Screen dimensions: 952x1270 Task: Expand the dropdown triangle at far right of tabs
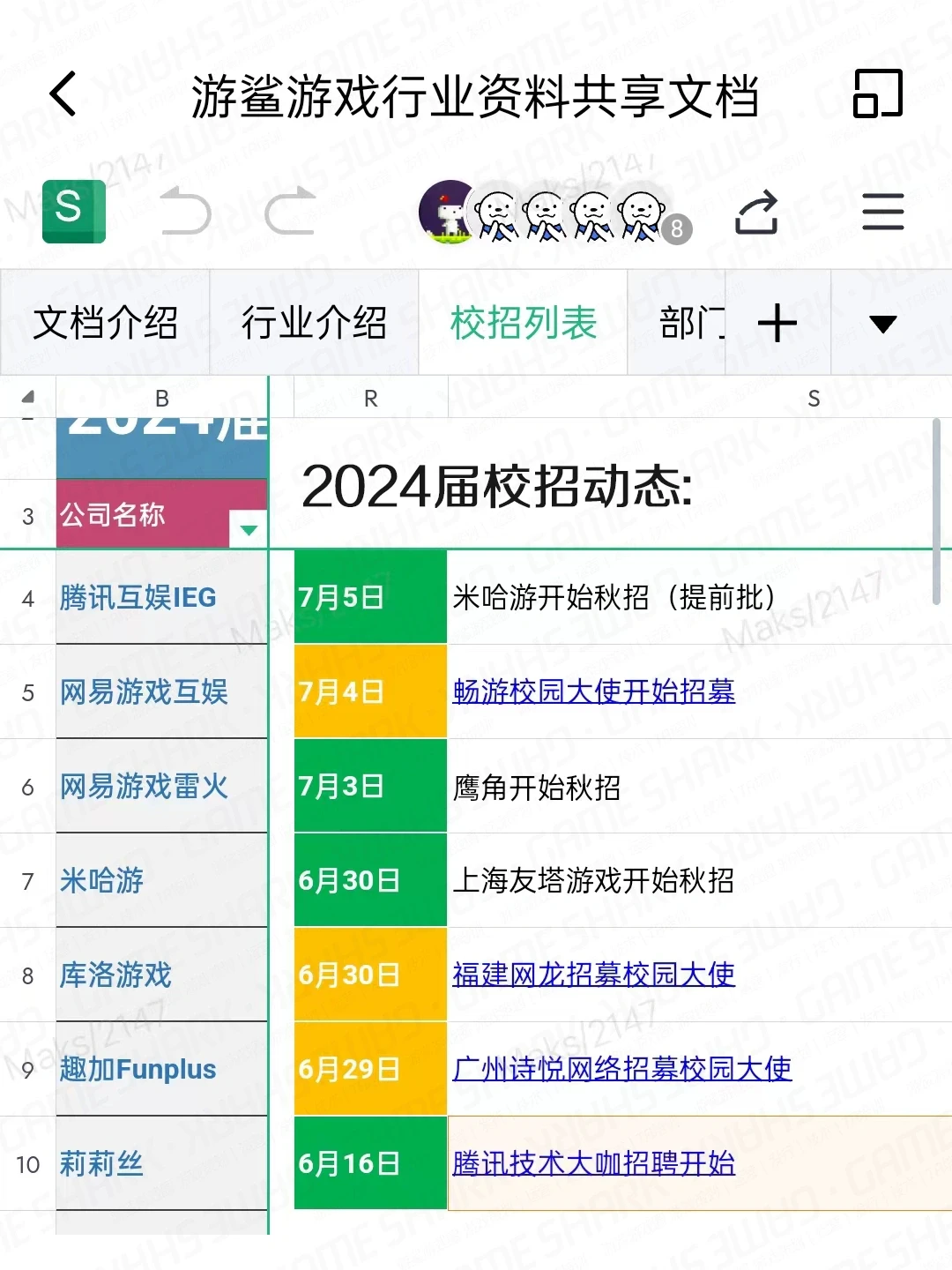(x=882, y=325)
